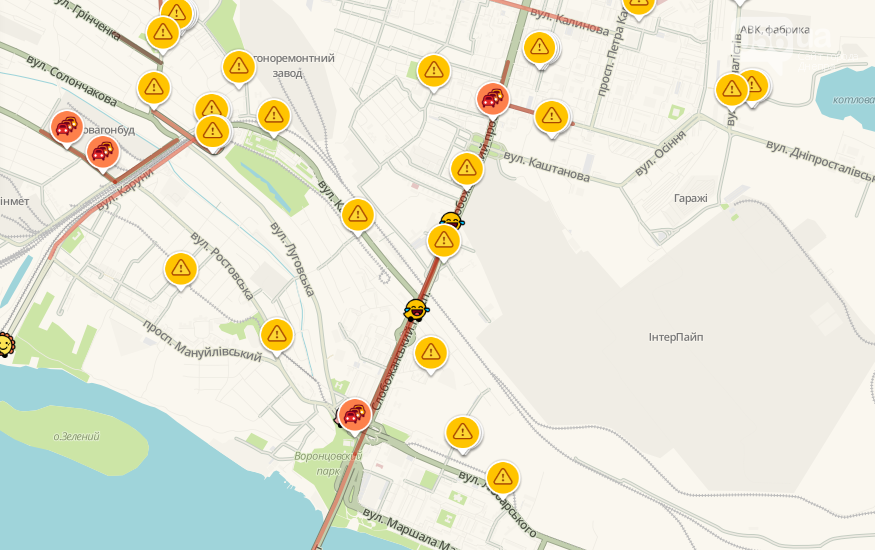
Task: Tap the hazard warning near вул. Каштанова
Action: (467, 169)
